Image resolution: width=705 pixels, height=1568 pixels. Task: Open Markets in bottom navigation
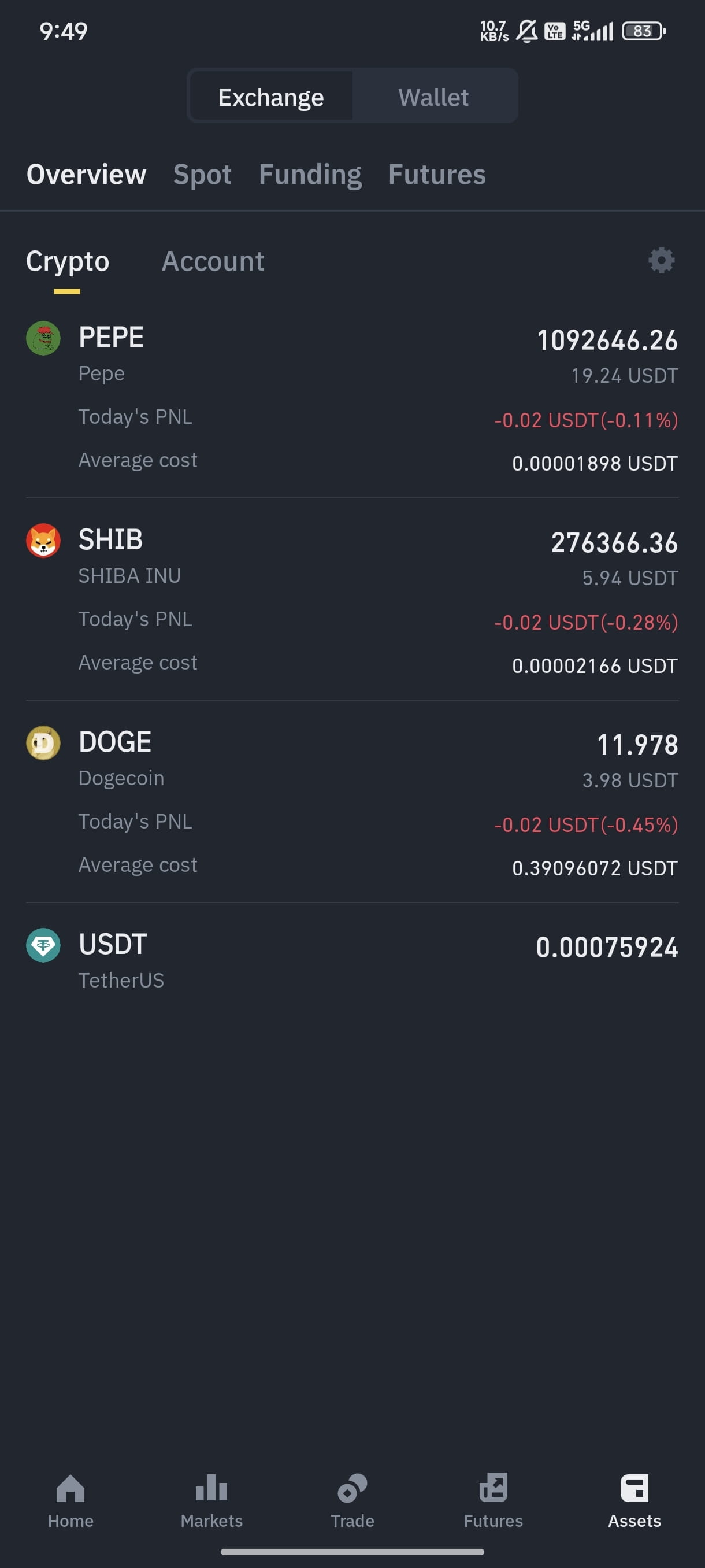point(211,1501)
